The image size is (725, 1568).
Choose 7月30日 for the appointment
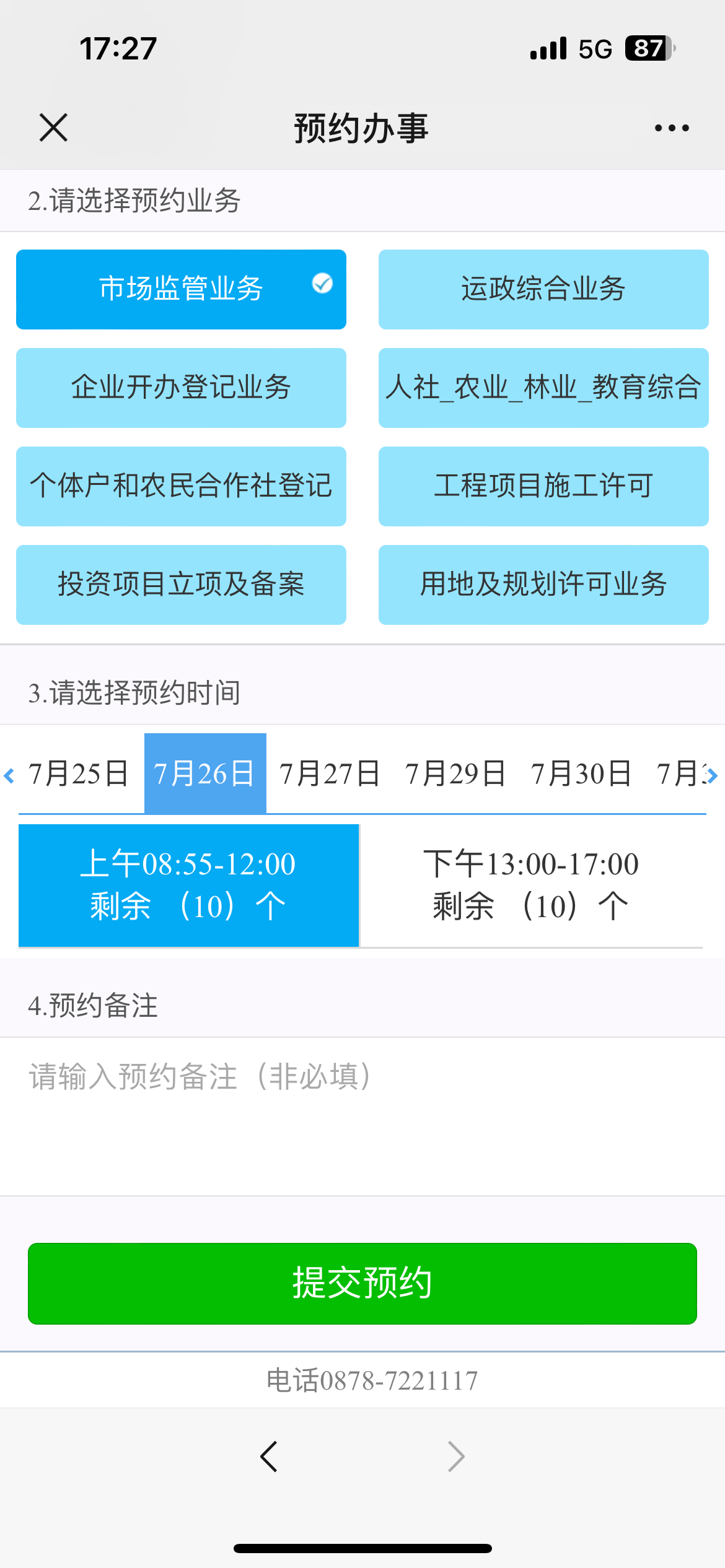[581, 774]
